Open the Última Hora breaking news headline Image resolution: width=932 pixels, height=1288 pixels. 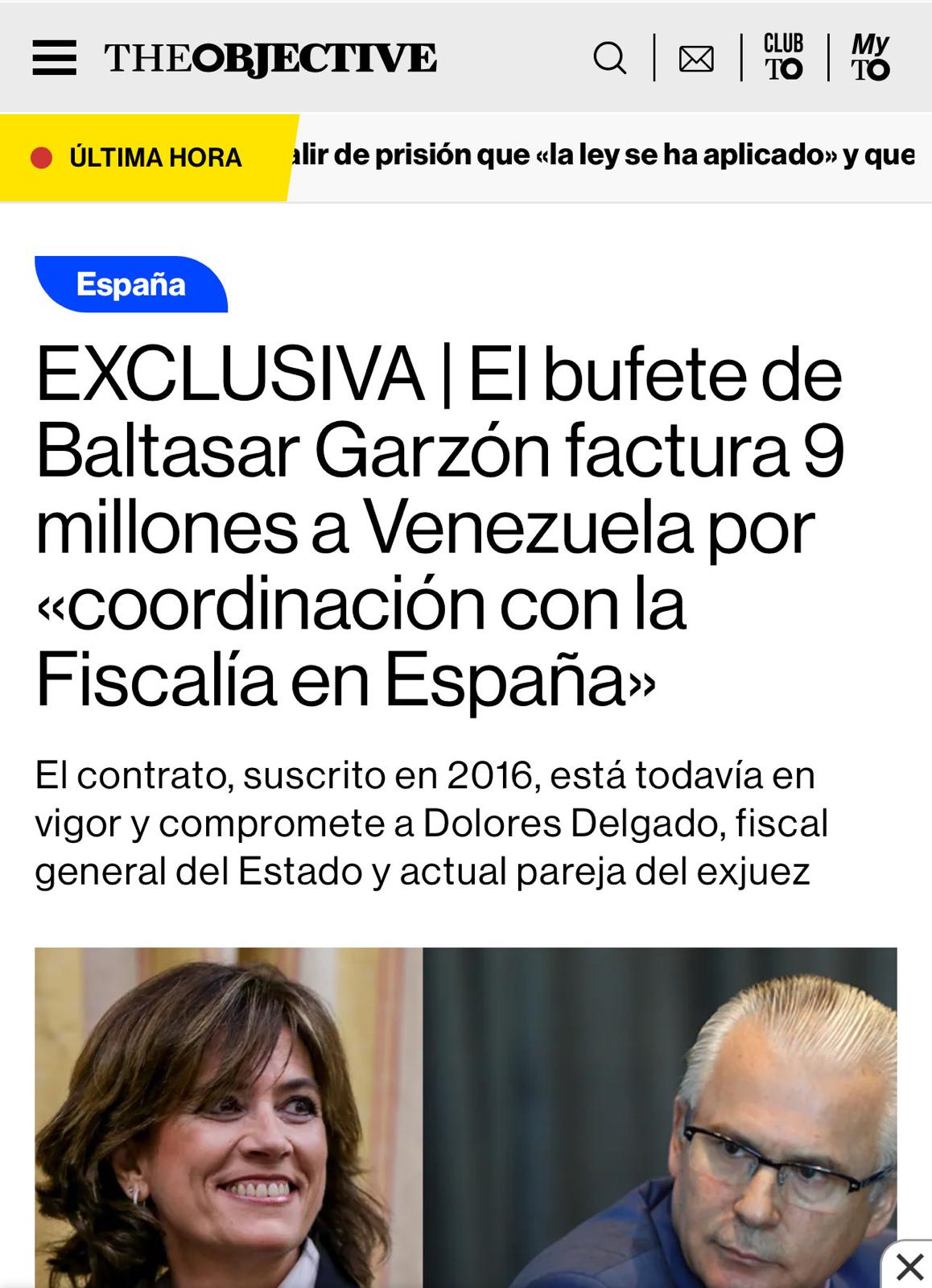(604, 155)
